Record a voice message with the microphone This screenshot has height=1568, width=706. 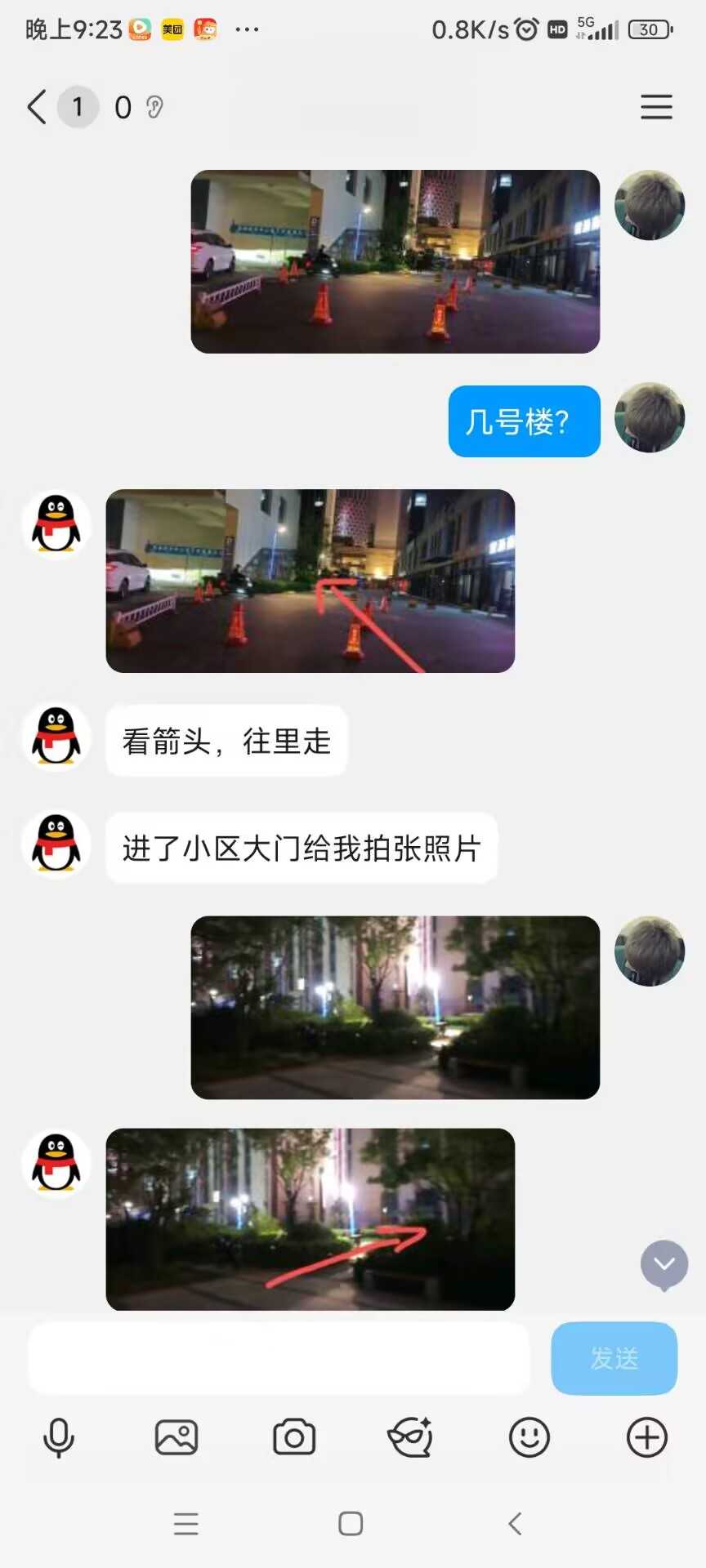[x=59, y=1438]
